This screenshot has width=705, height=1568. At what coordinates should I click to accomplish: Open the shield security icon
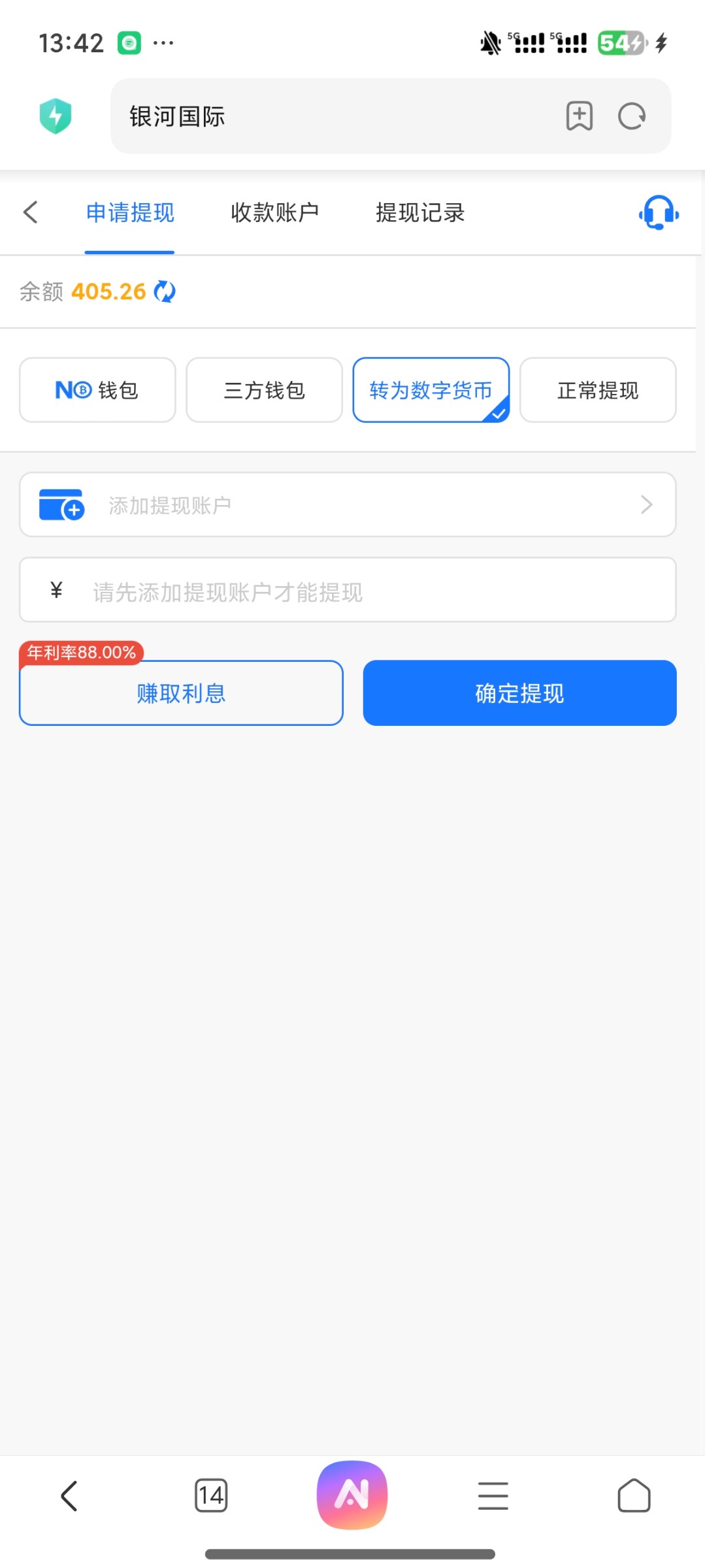56,116
